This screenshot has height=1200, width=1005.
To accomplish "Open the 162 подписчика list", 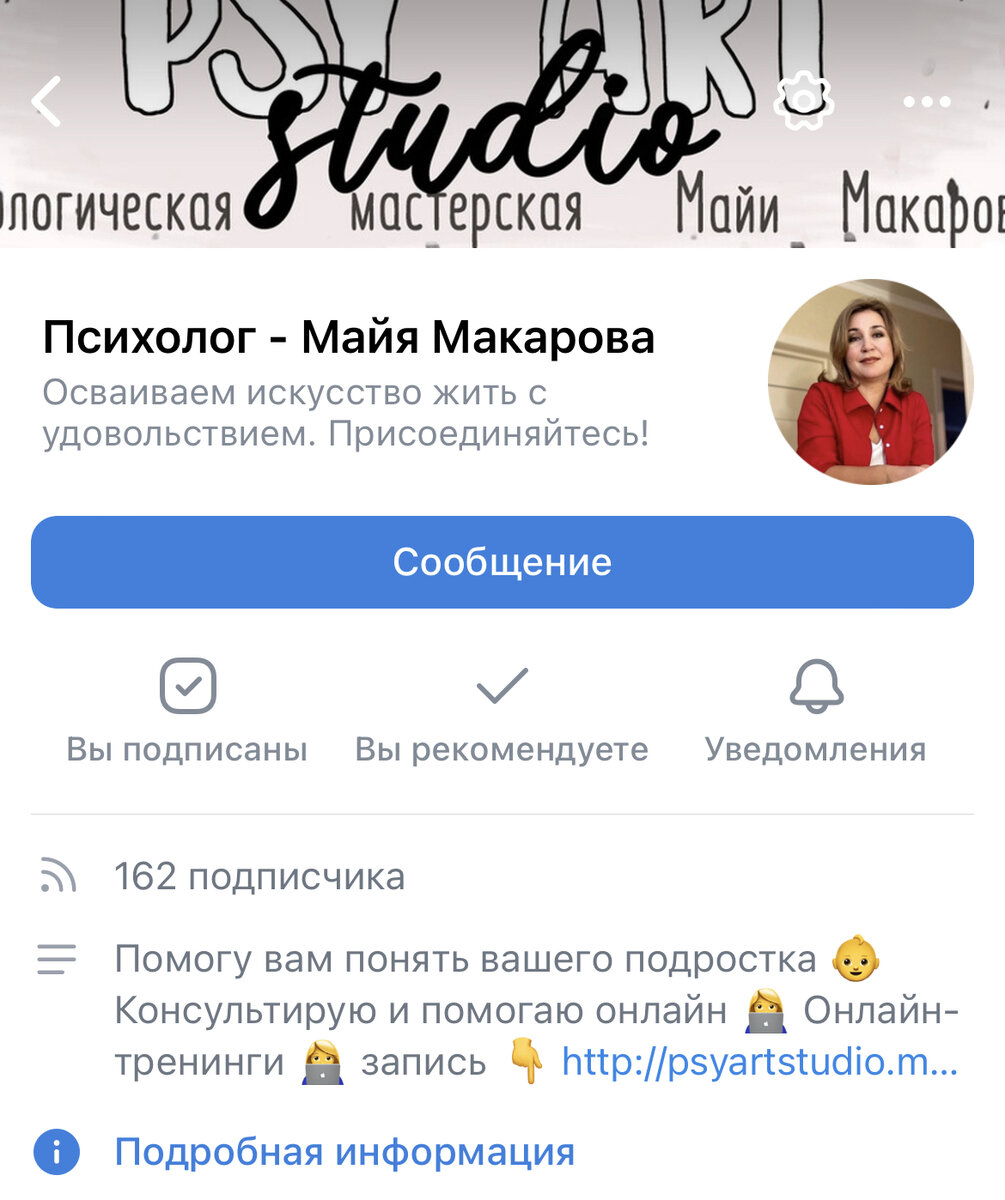I will (260, 877).
